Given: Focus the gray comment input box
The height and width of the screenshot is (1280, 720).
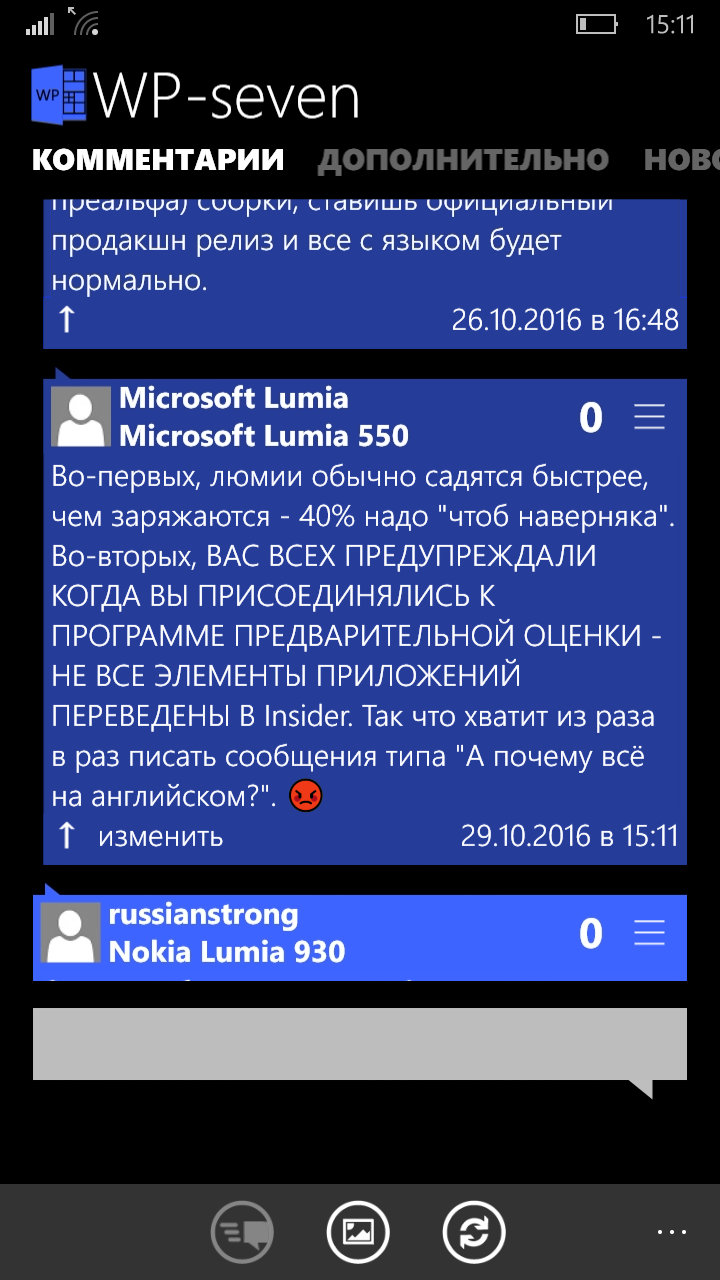Looking at the screenshot, I should [x=360, y=1044].
